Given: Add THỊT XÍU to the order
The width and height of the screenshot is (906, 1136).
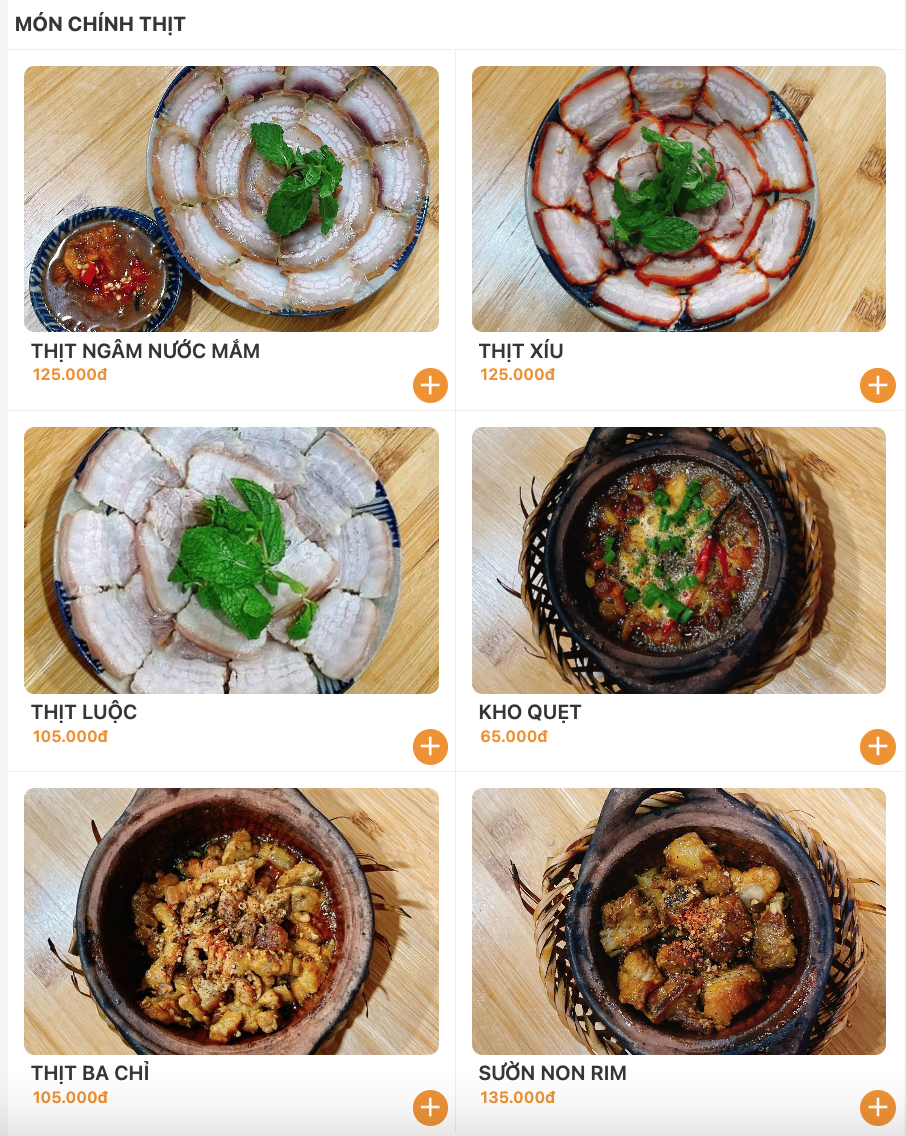Looking at the screenshot, I should [x=877, y=385].
